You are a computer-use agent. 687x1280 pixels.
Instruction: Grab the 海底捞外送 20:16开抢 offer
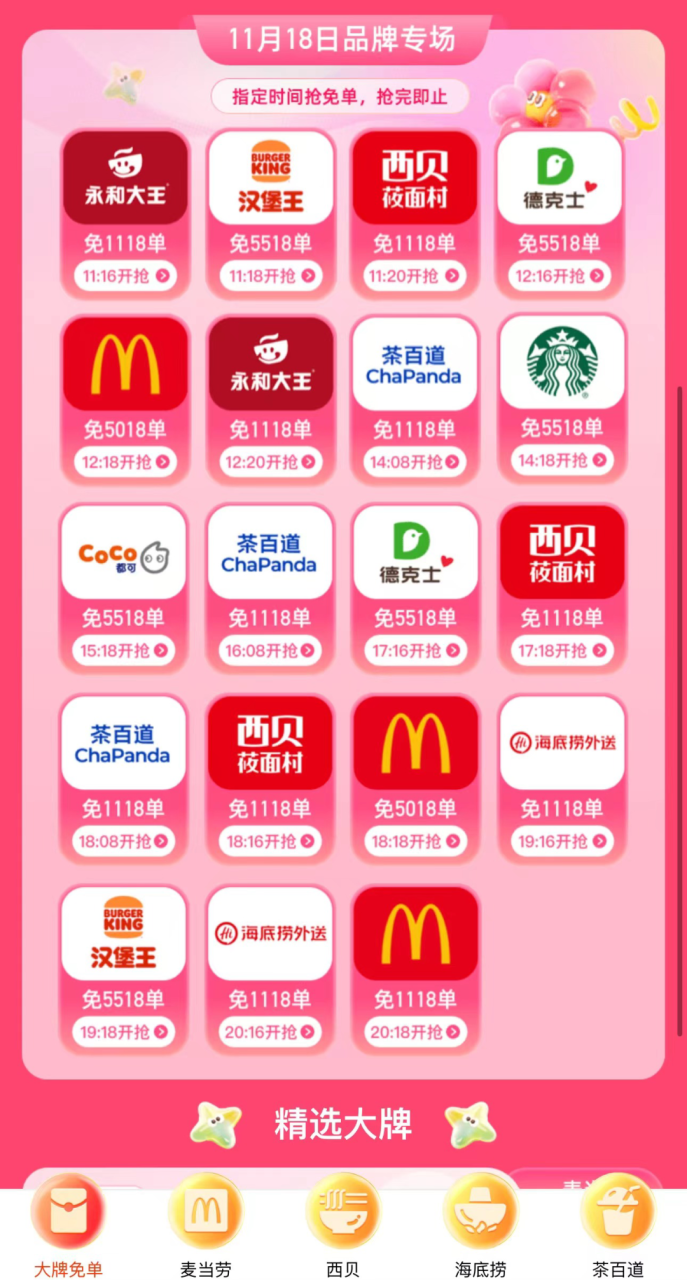[270, 1032]
